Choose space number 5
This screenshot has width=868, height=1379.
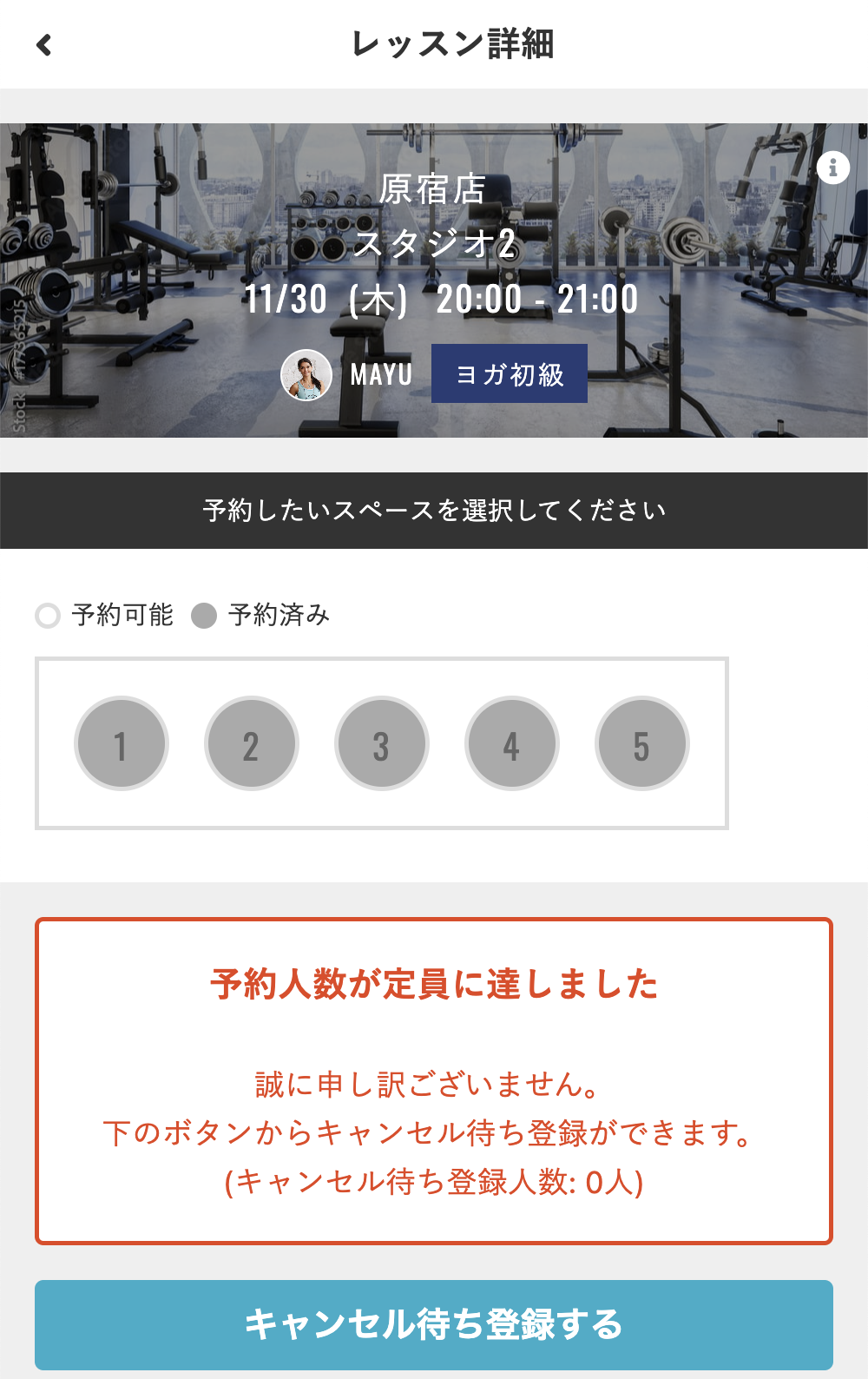[642, 744]
